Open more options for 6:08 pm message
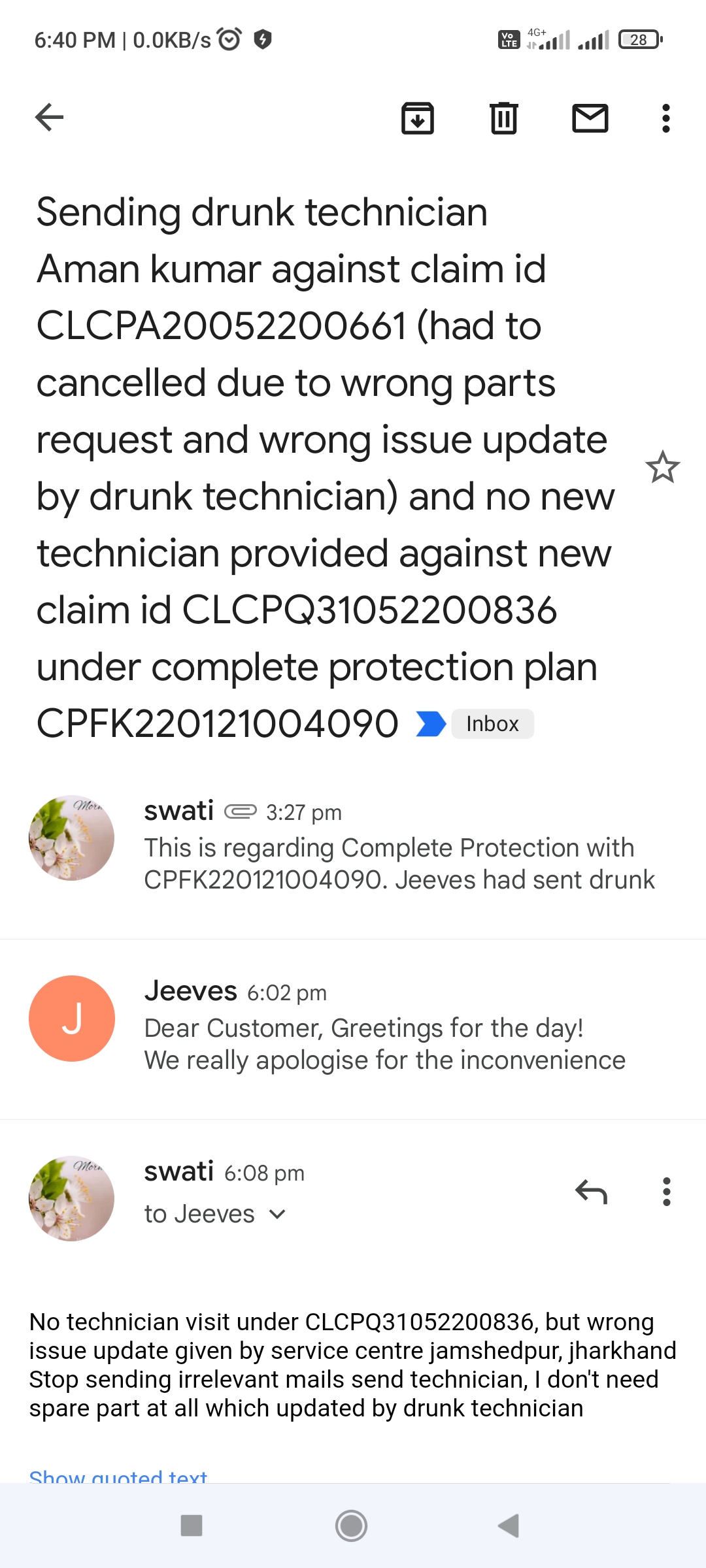 (666, 1192)
